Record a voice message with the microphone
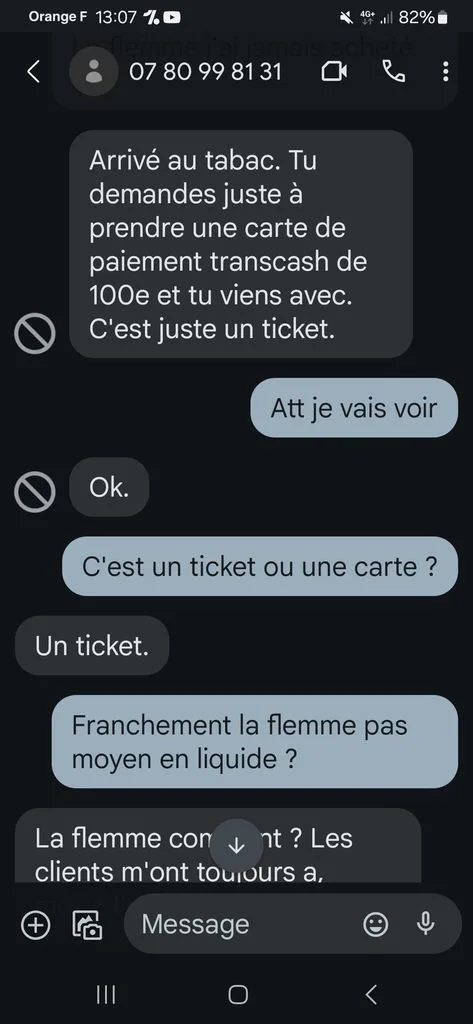 425,923
